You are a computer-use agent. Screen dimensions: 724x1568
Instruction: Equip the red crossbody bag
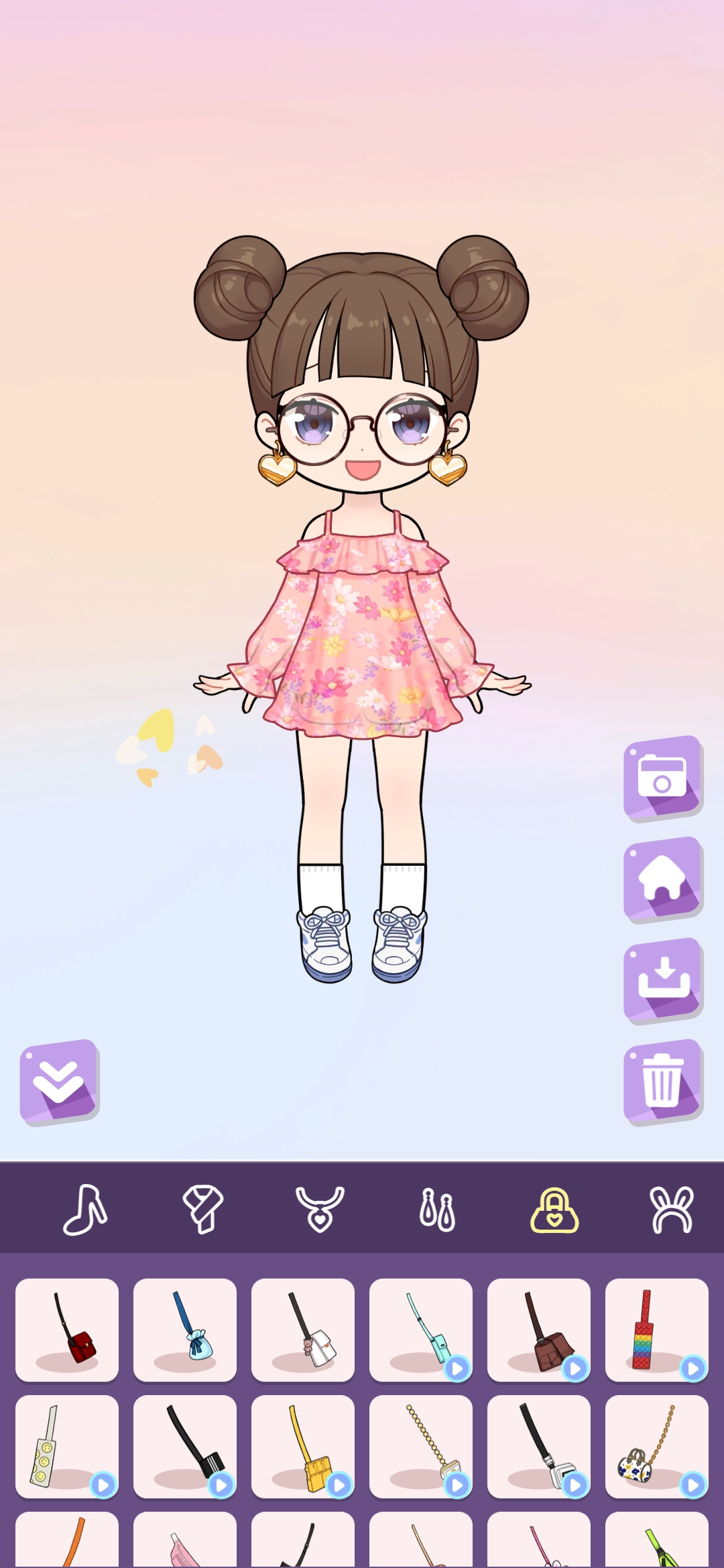point(67,1329)
